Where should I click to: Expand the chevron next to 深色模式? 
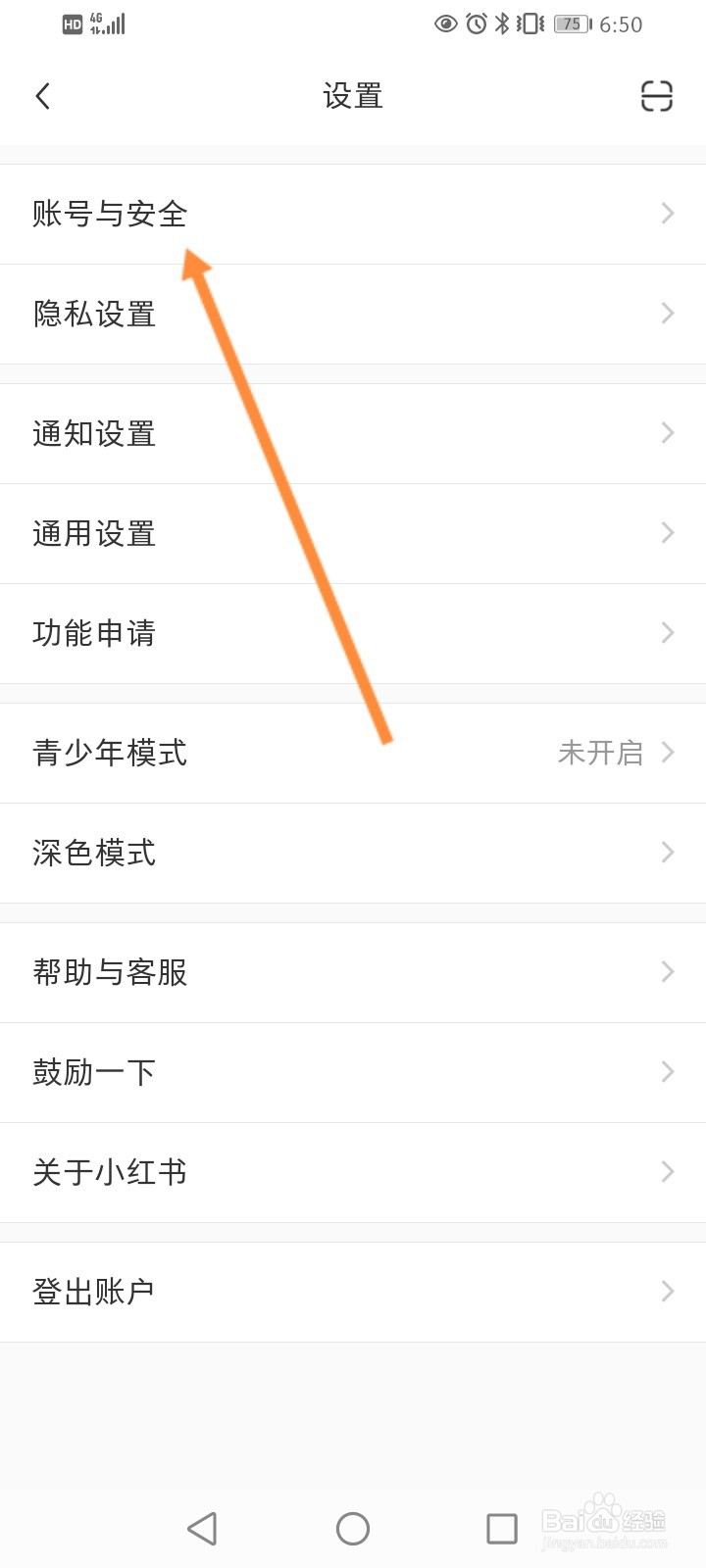pos(668,853)
